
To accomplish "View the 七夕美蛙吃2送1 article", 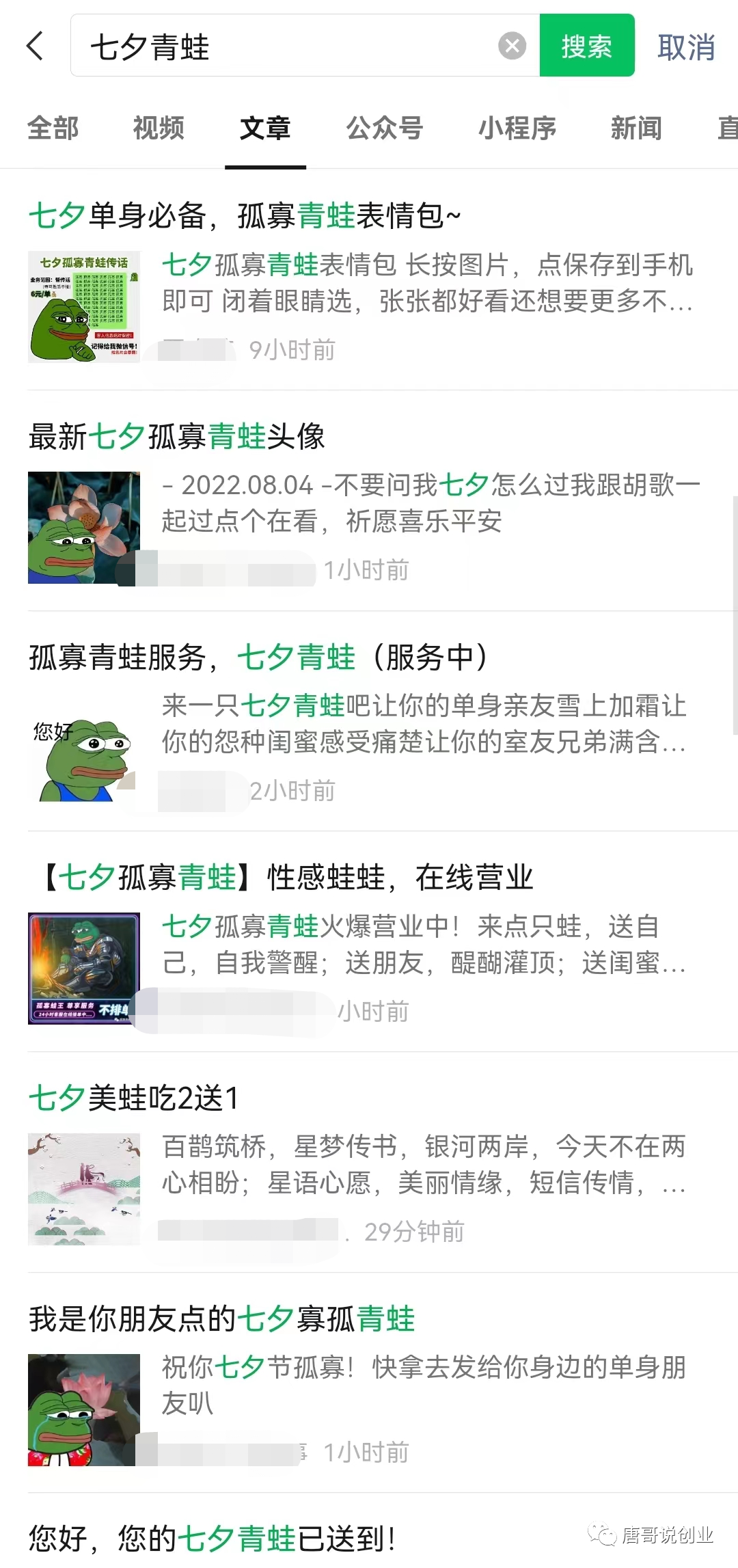I will [134, 1098].
